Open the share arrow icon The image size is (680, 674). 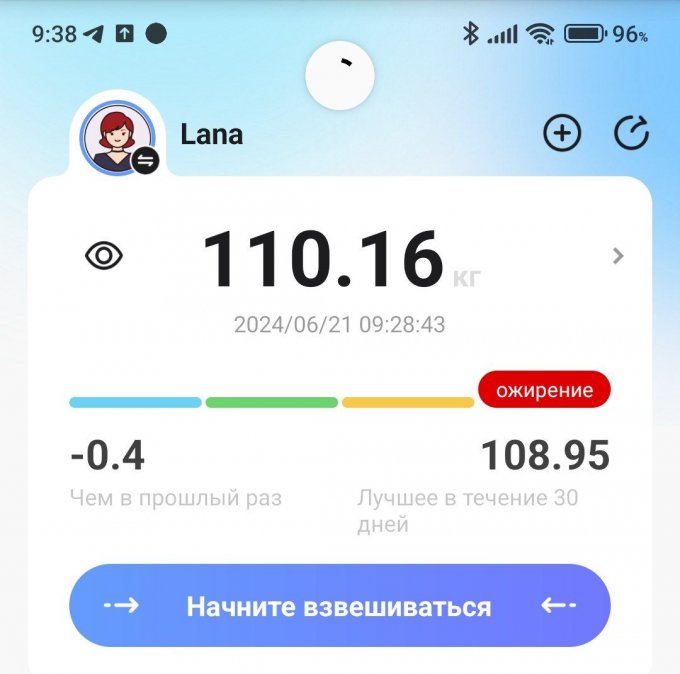(631, 134)
